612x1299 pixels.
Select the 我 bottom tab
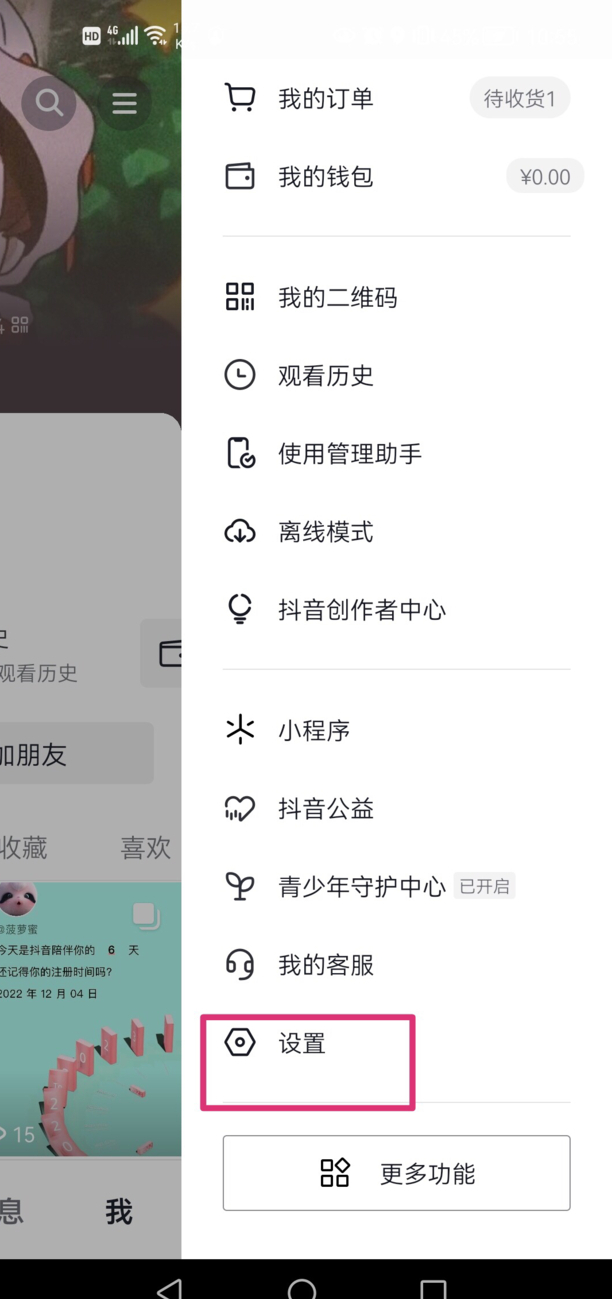pos(119,1212)
